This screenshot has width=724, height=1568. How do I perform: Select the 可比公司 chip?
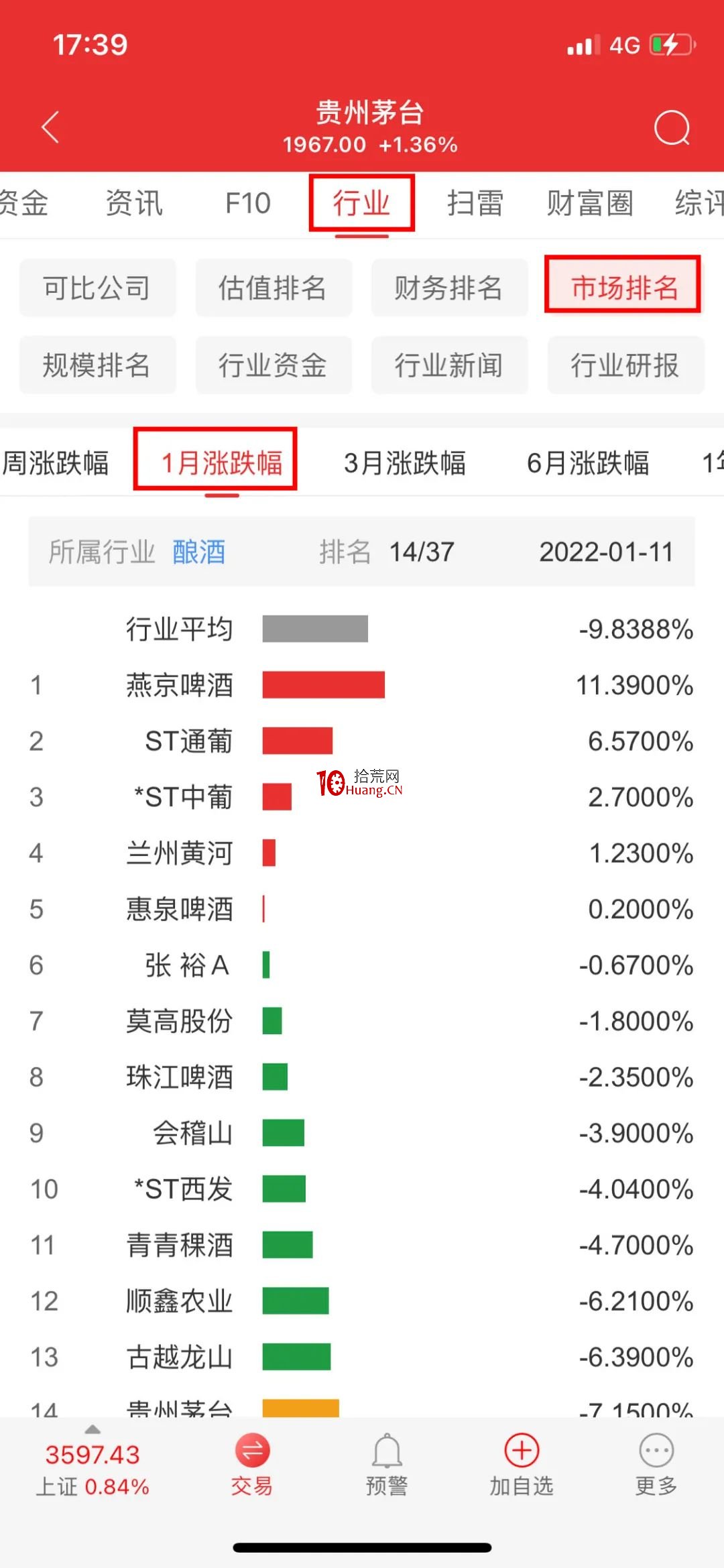97,288
